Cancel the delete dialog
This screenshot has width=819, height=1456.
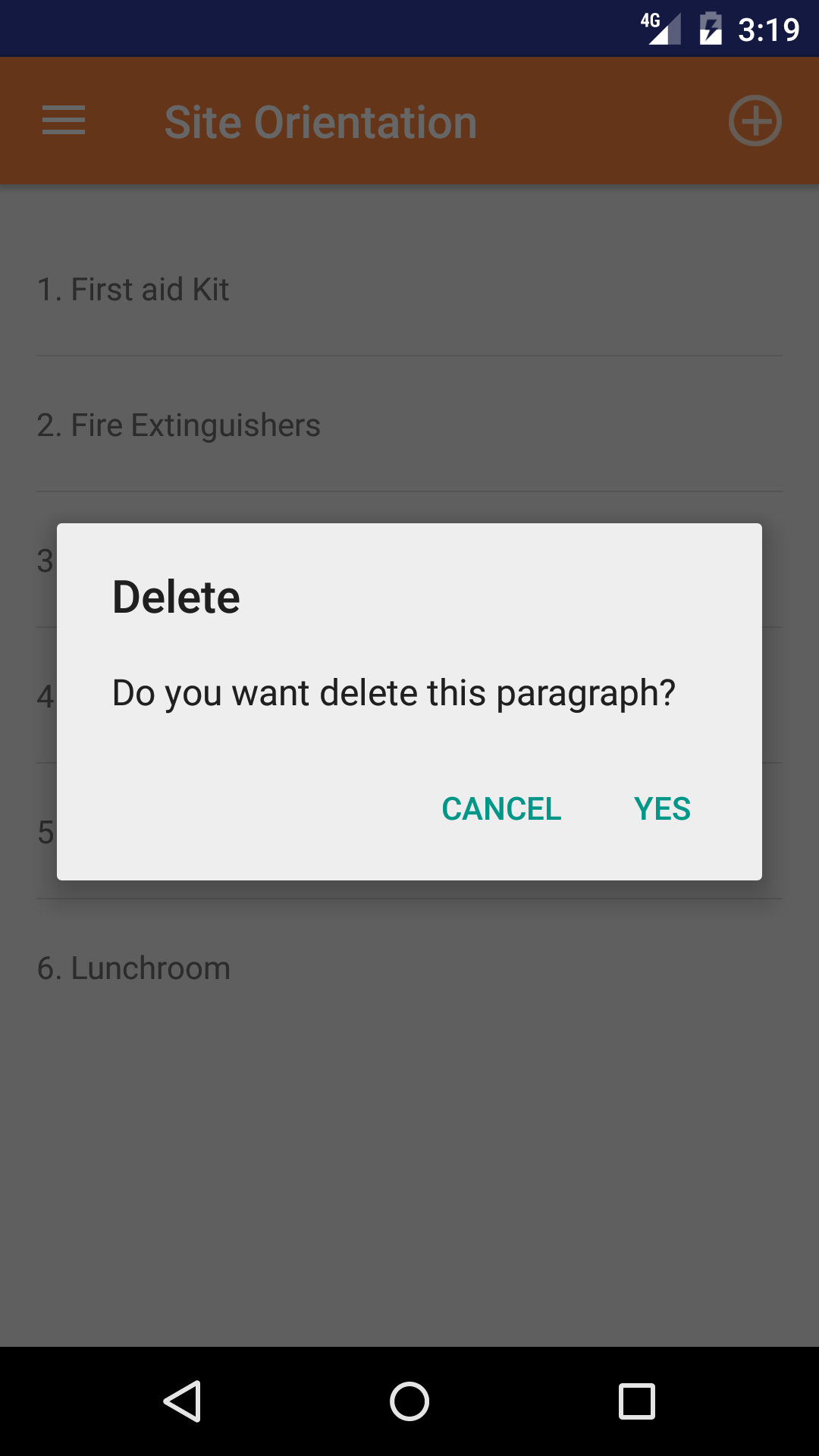click(x=501, y=809)
